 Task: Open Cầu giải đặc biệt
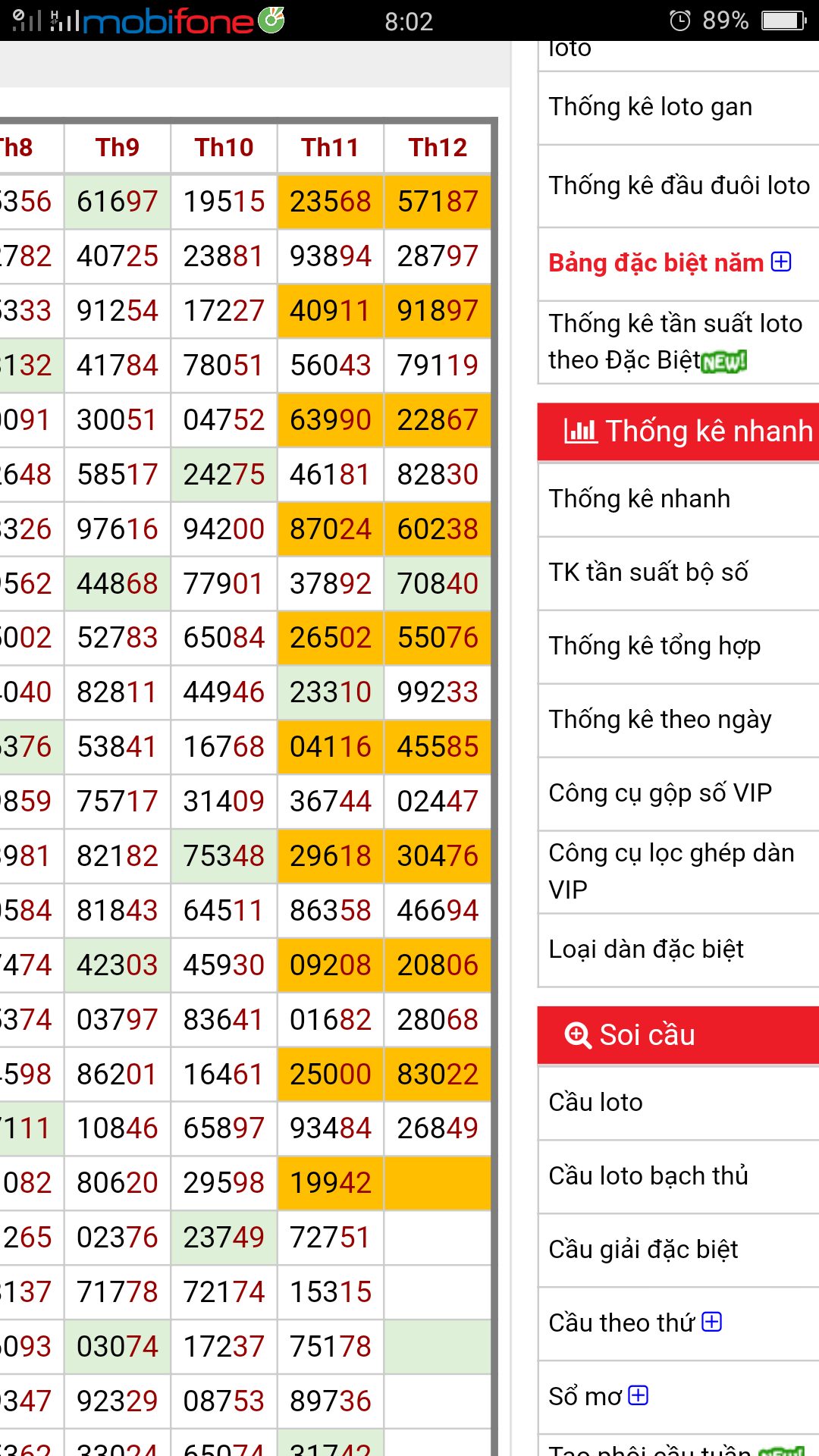pyautogui.click(x=643, y=1250)
